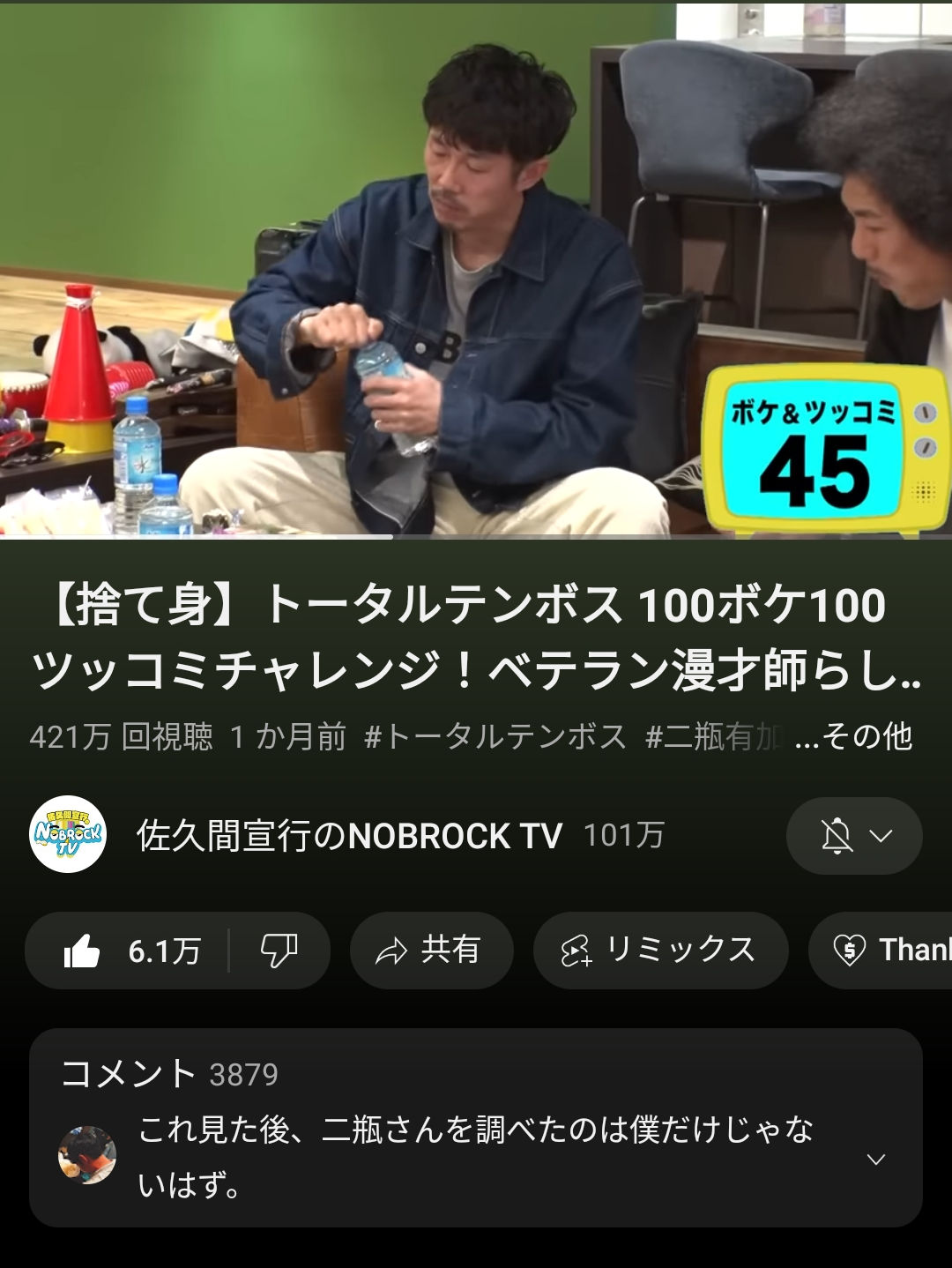This screenshot has width=952, height=1268.
Task: Dislike this video
Action: (279, 951)
